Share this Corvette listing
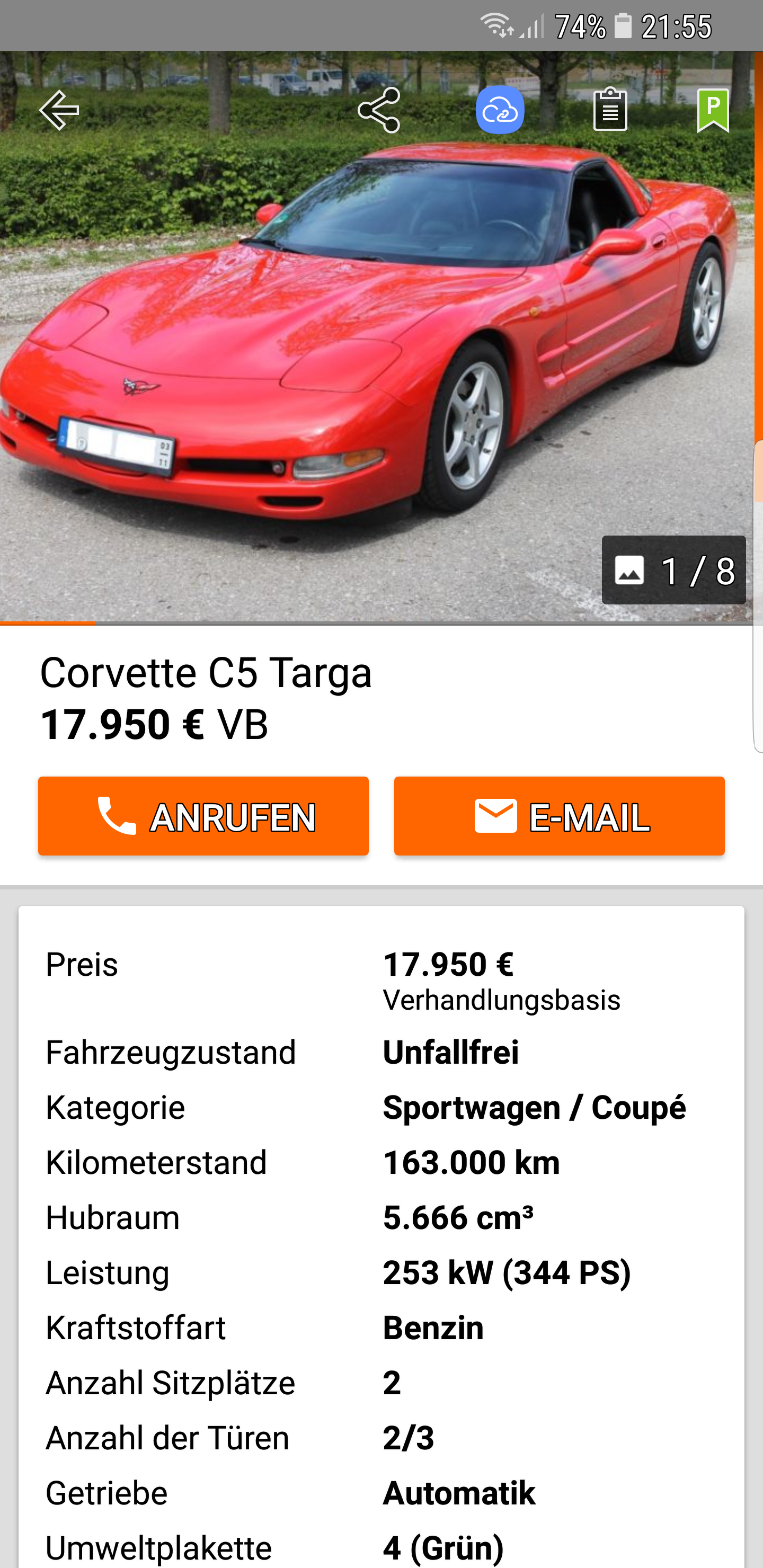The width and height of the screenshot is (763, 1568). pyautogui.click(x=379, y=110)
